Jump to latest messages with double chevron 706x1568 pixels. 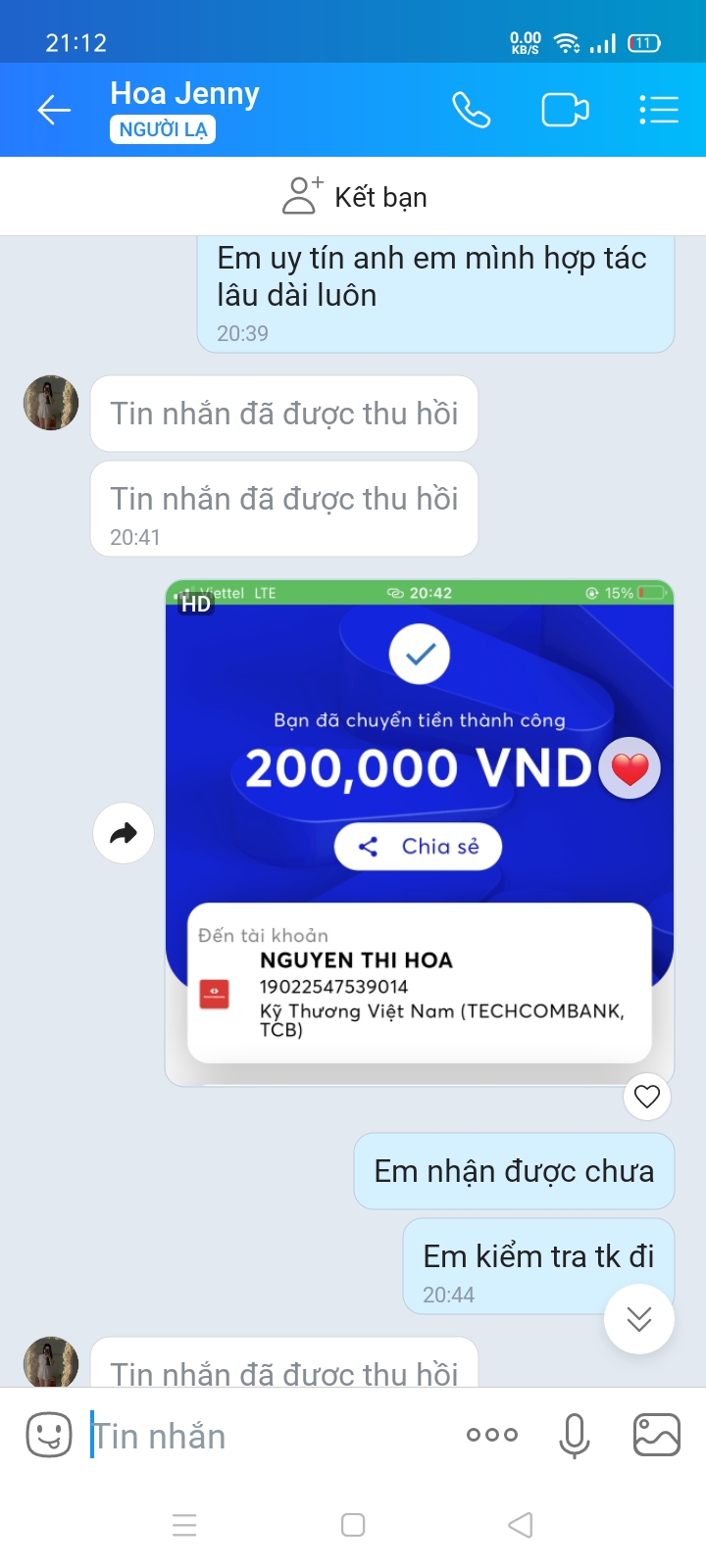638,1320
